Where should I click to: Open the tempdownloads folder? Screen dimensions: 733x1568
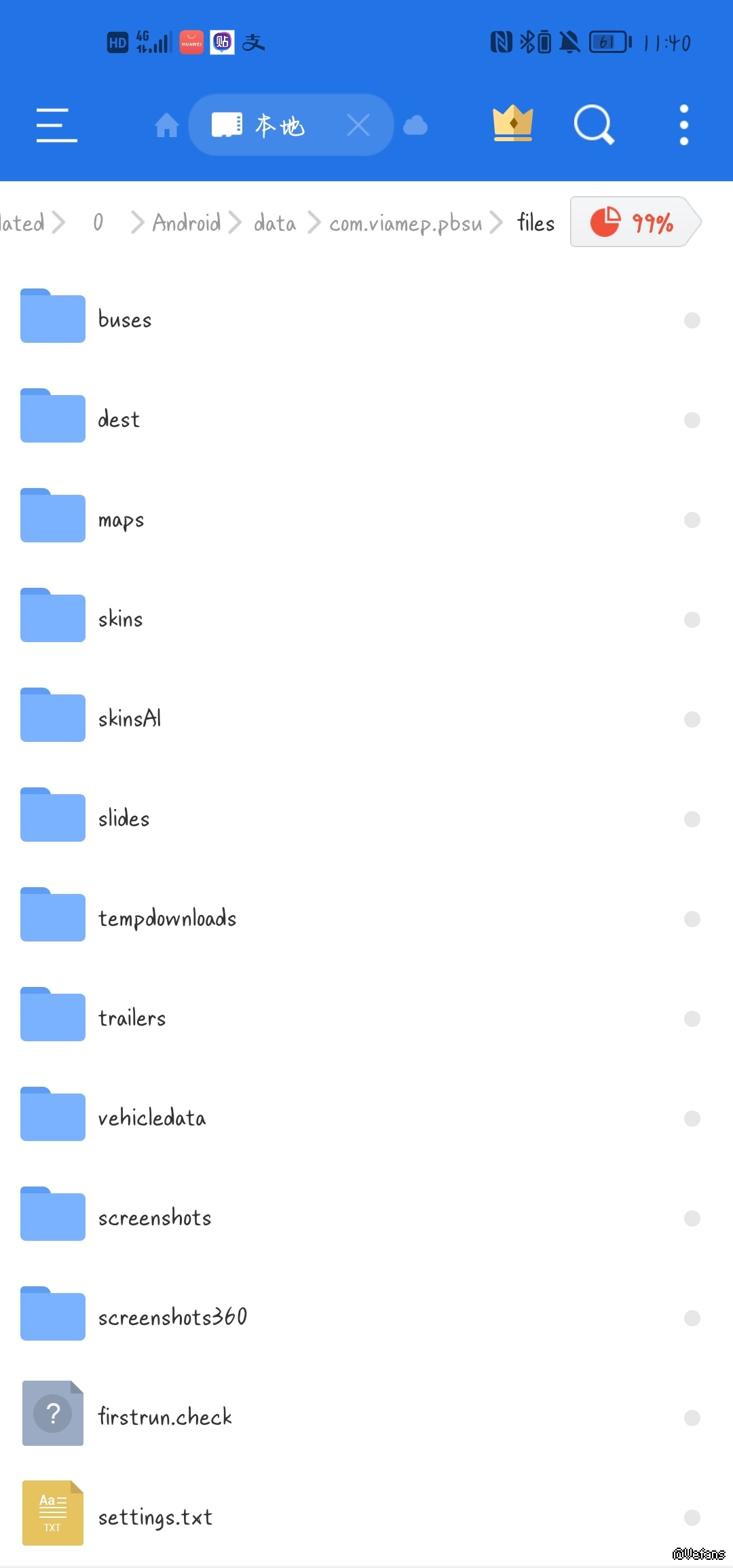167,918
